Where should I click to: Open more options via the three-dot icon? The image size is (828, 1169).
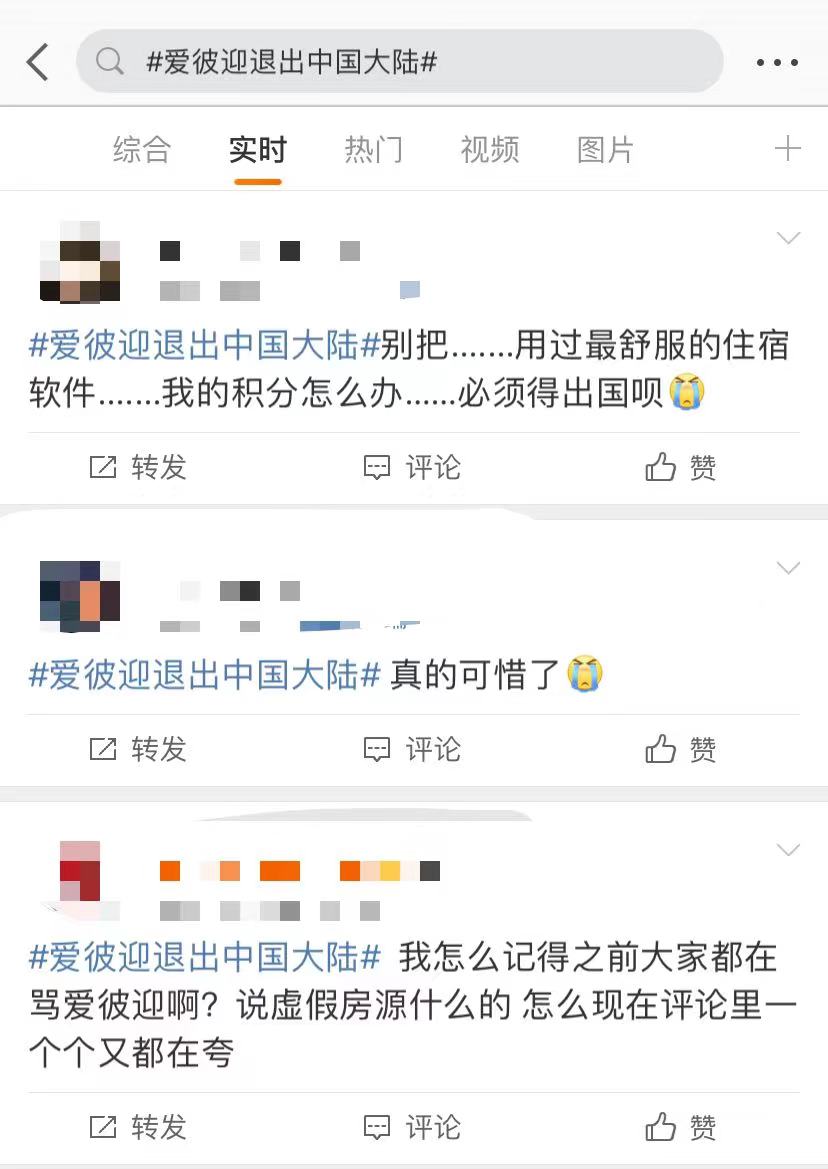click(775, 62)
